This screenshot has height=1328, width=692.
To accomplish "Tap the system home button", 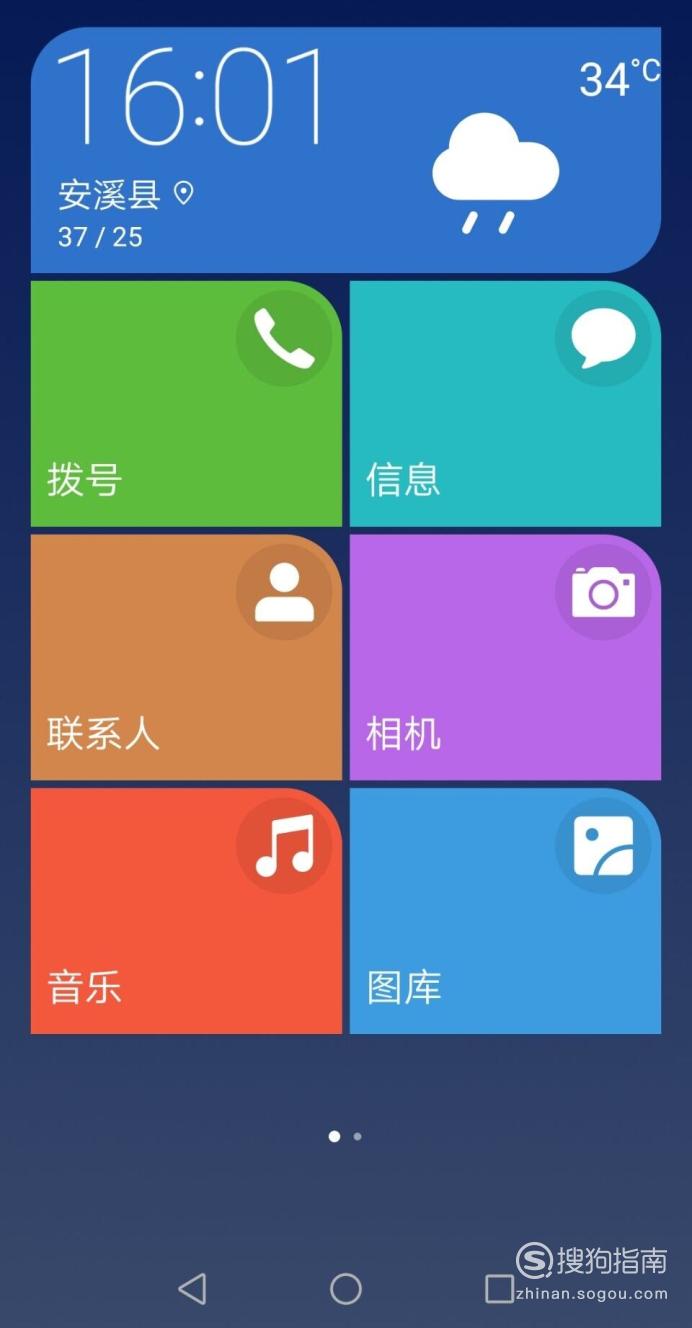I will click(x=346, y=1288).
